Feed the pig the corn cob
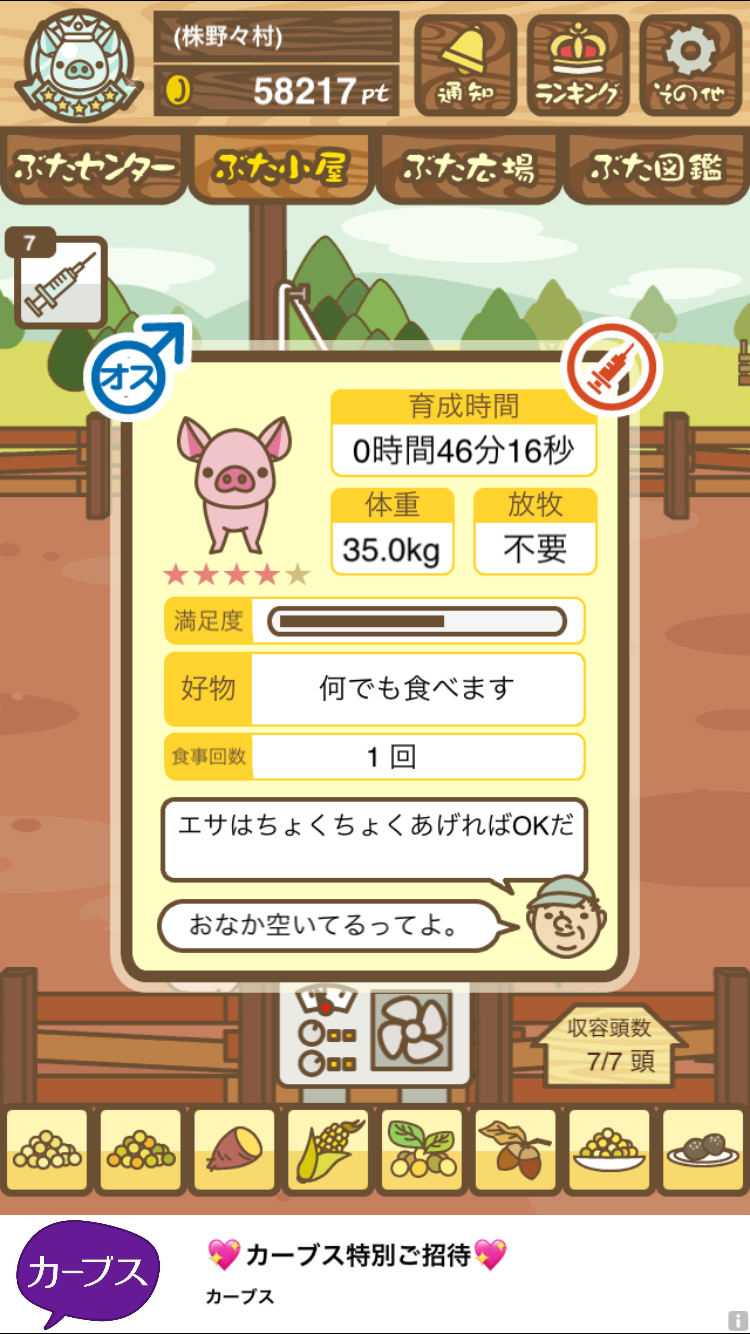The image size is (750, 1334). (328, 1151)
